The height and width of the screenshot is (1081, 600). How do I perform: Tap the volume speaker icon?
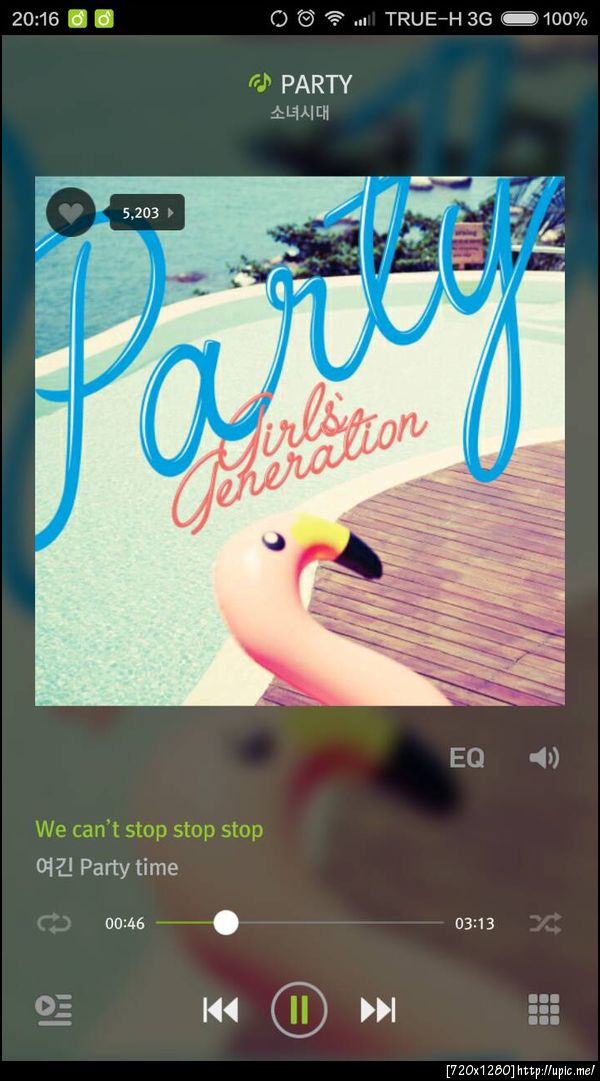544,758
